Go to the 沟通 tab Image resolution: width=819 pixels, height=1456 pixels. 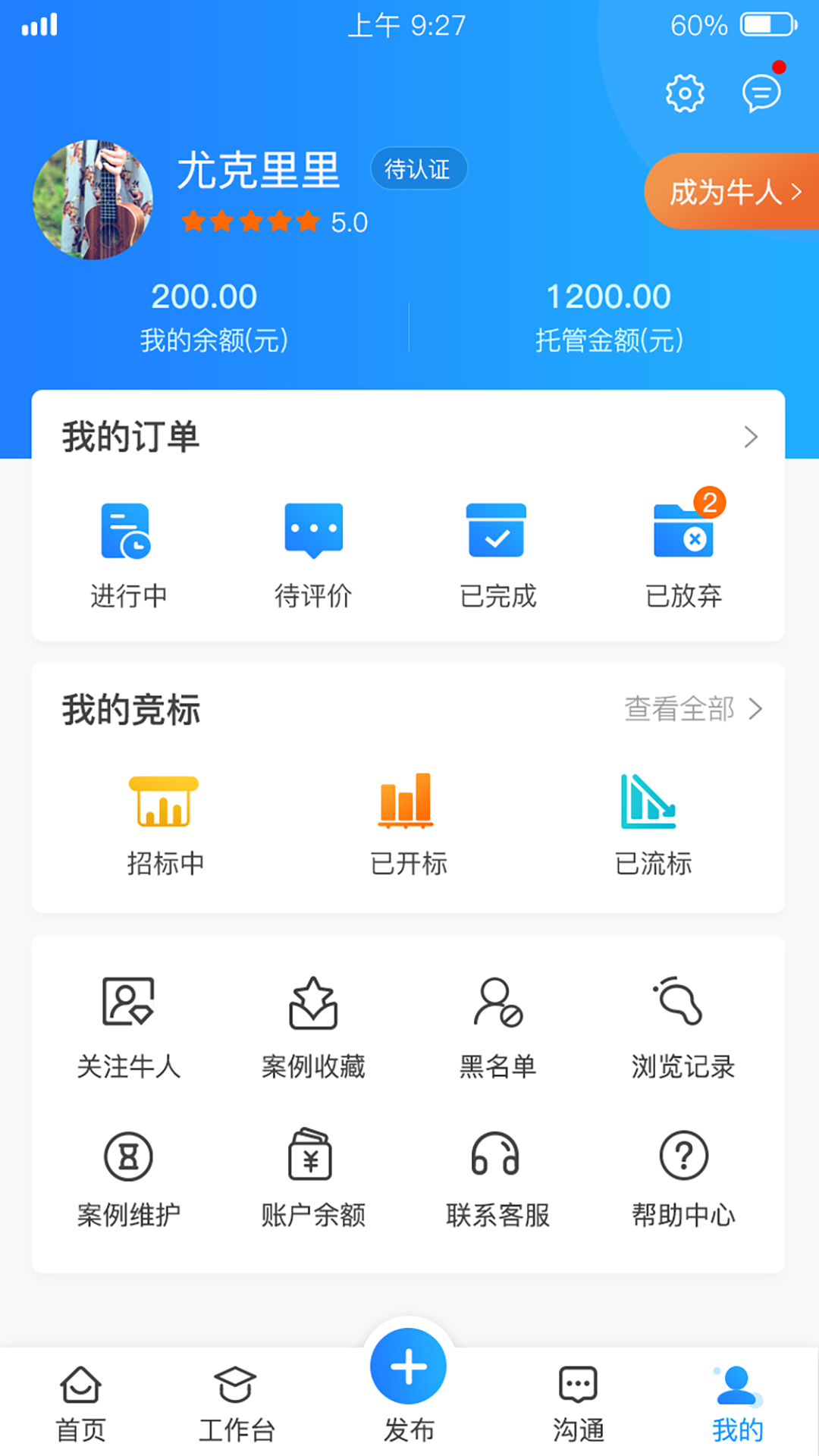click(578, 1403)
